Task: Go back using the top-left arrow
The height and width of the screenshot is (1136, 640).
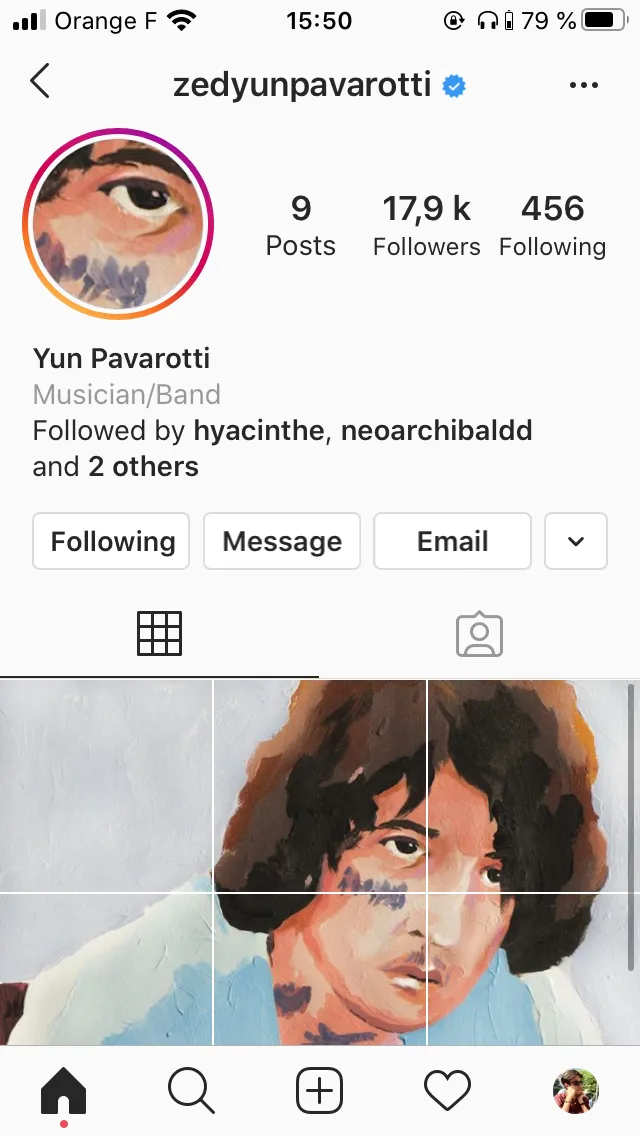Action: 40,82
